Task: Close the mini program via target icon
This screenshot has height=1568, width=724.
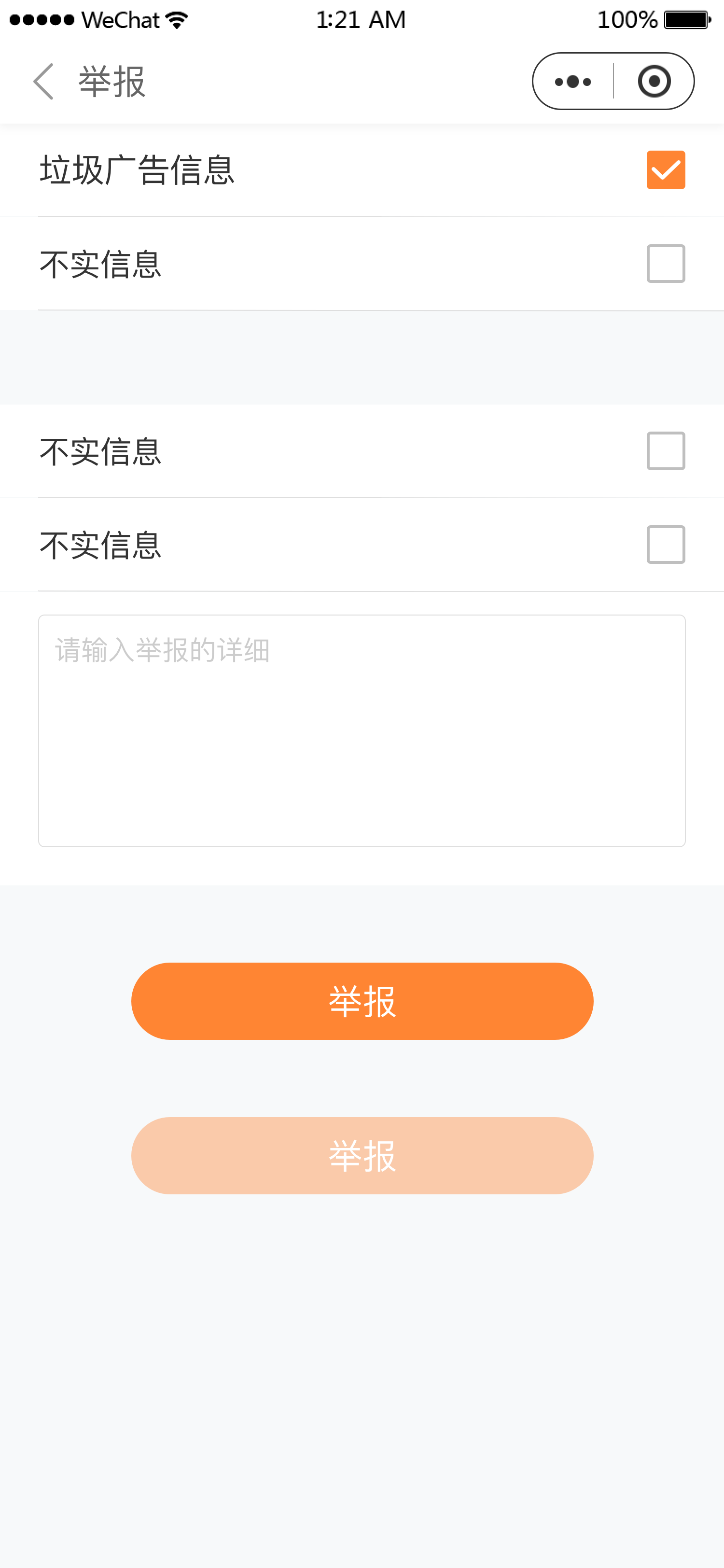Action: click(654, 82)
